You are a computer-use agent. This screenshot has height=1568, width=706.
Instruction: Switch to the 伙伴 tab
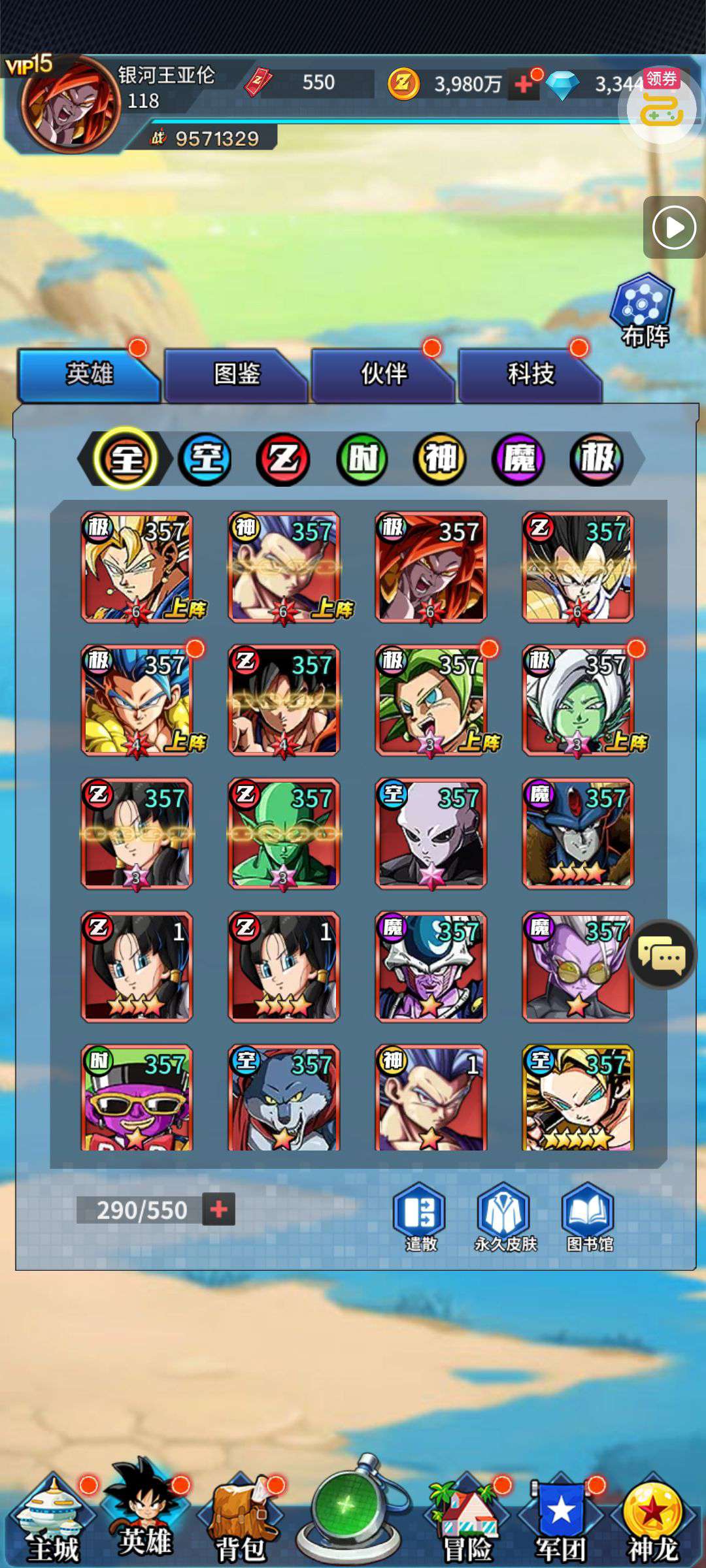(x=384, y=374)
